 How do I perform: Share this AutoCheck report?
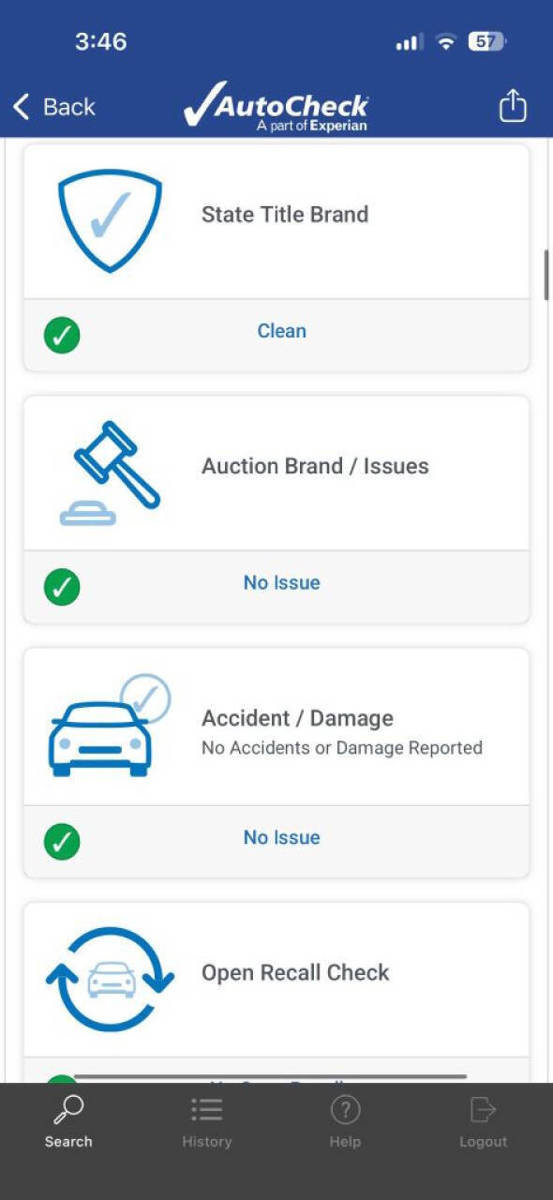pos(512,106)
